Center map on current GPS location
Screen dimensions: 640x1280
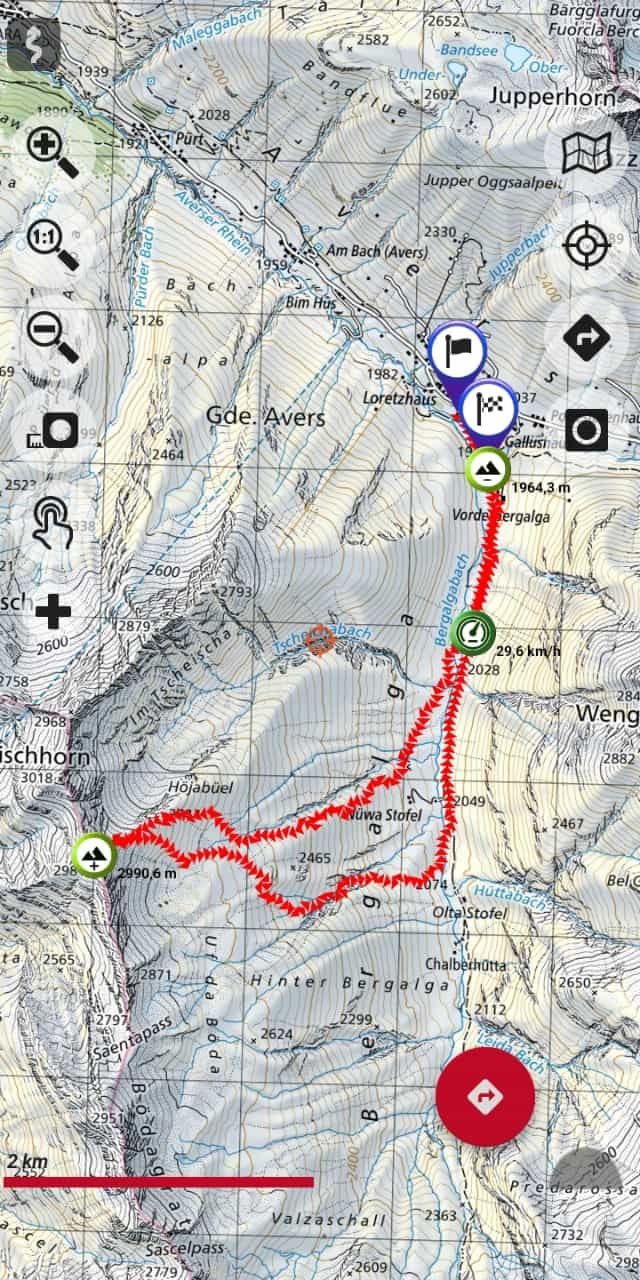coord(586,245)
